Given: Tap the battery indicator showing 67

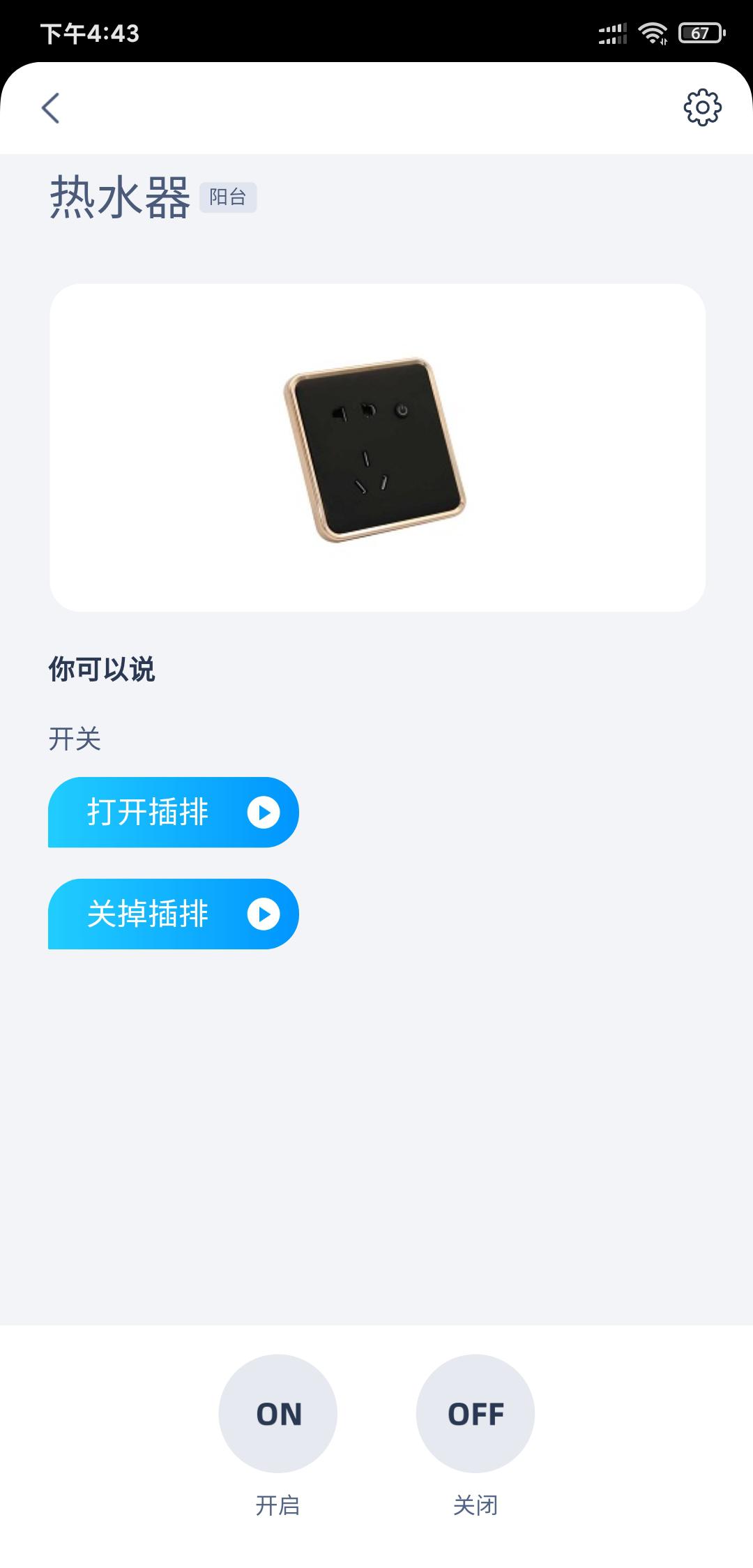Looking at the screenshot, I should (x=699, y=31).
